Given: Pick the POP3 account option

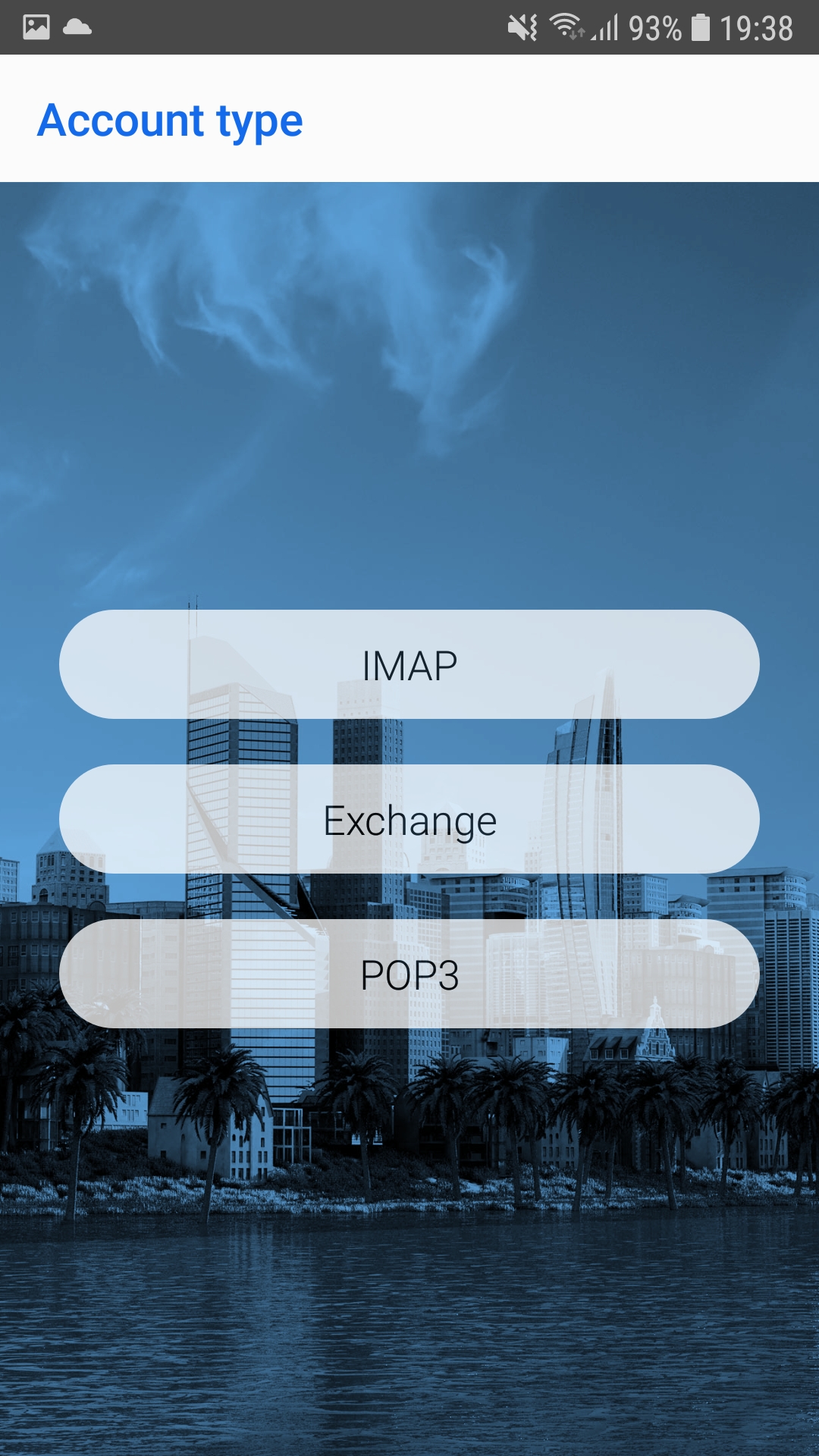Looking at the screenshot, I should (x=409, y=974).
